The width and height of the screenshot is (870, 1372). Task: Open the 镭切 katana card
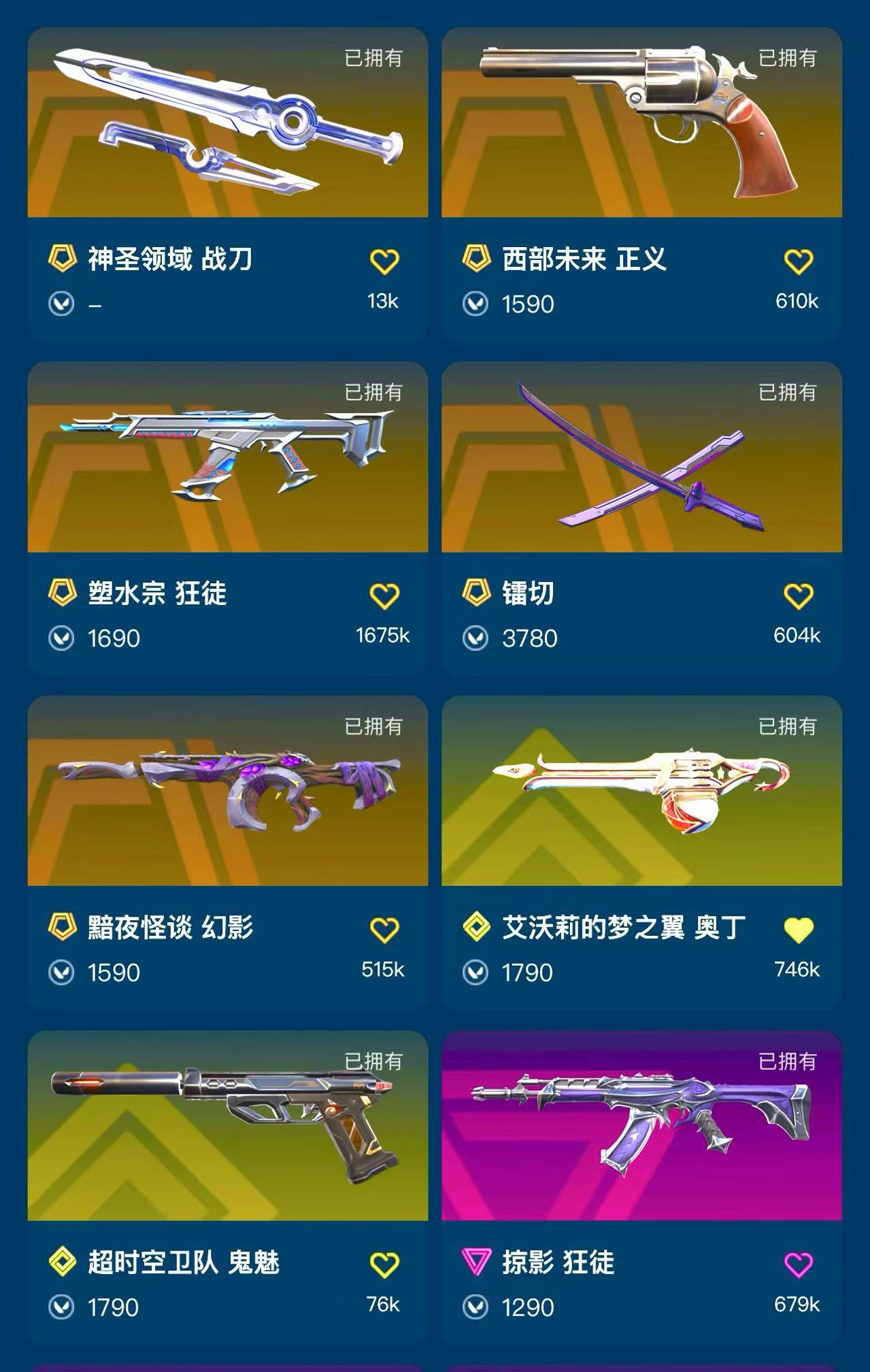(x=641, y=518)
